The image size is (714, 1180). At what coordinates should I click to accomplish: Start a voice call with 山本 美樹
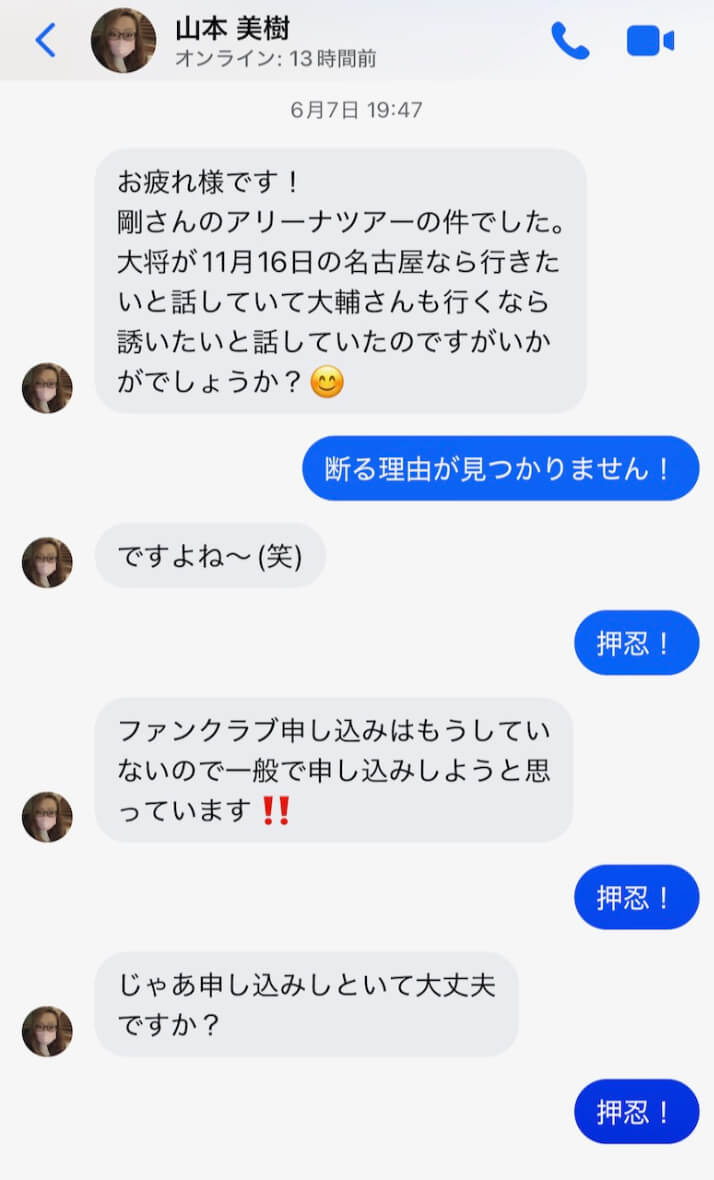570,41
